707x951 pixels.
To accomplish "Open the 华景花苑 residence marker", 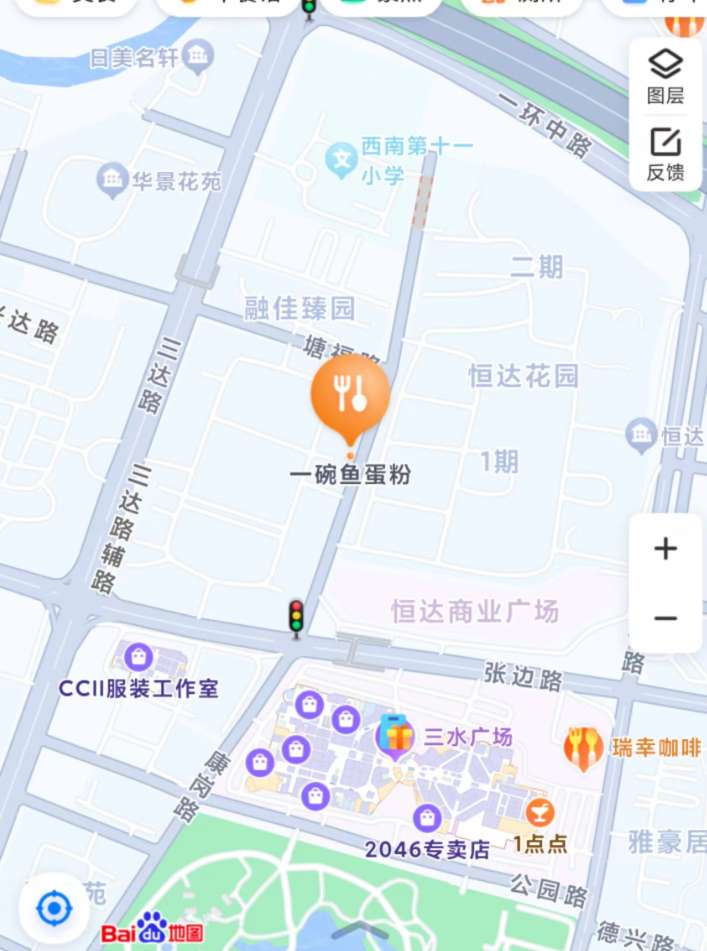I will [x=112, y=181].
